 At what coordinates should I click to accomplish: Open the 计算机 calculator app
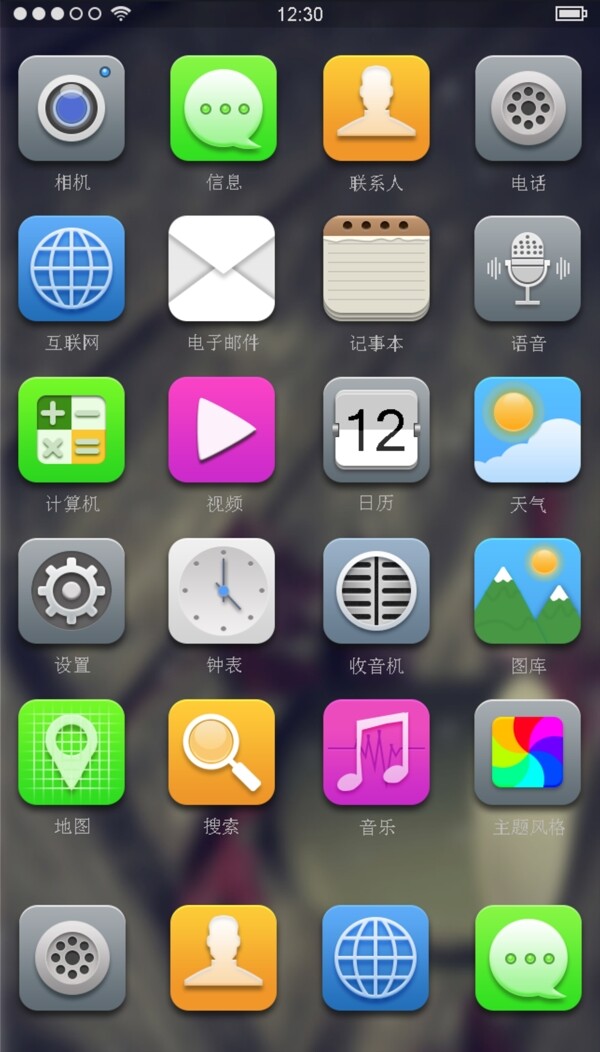(71, 430)
